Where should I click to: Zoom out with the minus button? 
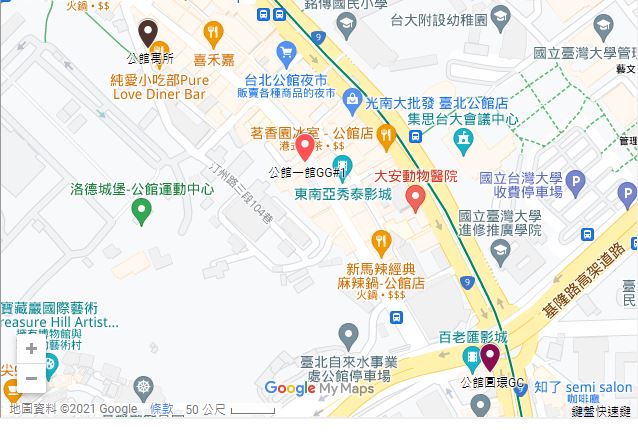pyautogui.click(x=31, y=378)
